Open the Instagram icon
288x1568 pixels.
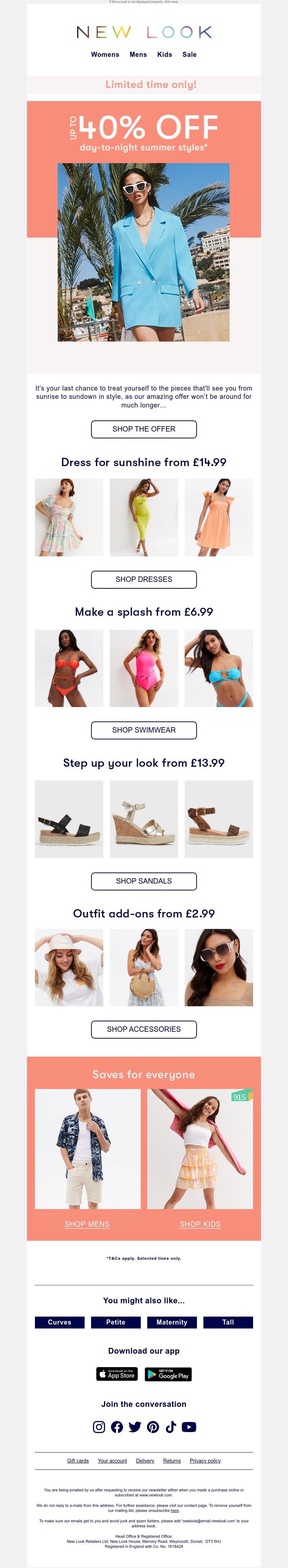(x=99, y=1427)
